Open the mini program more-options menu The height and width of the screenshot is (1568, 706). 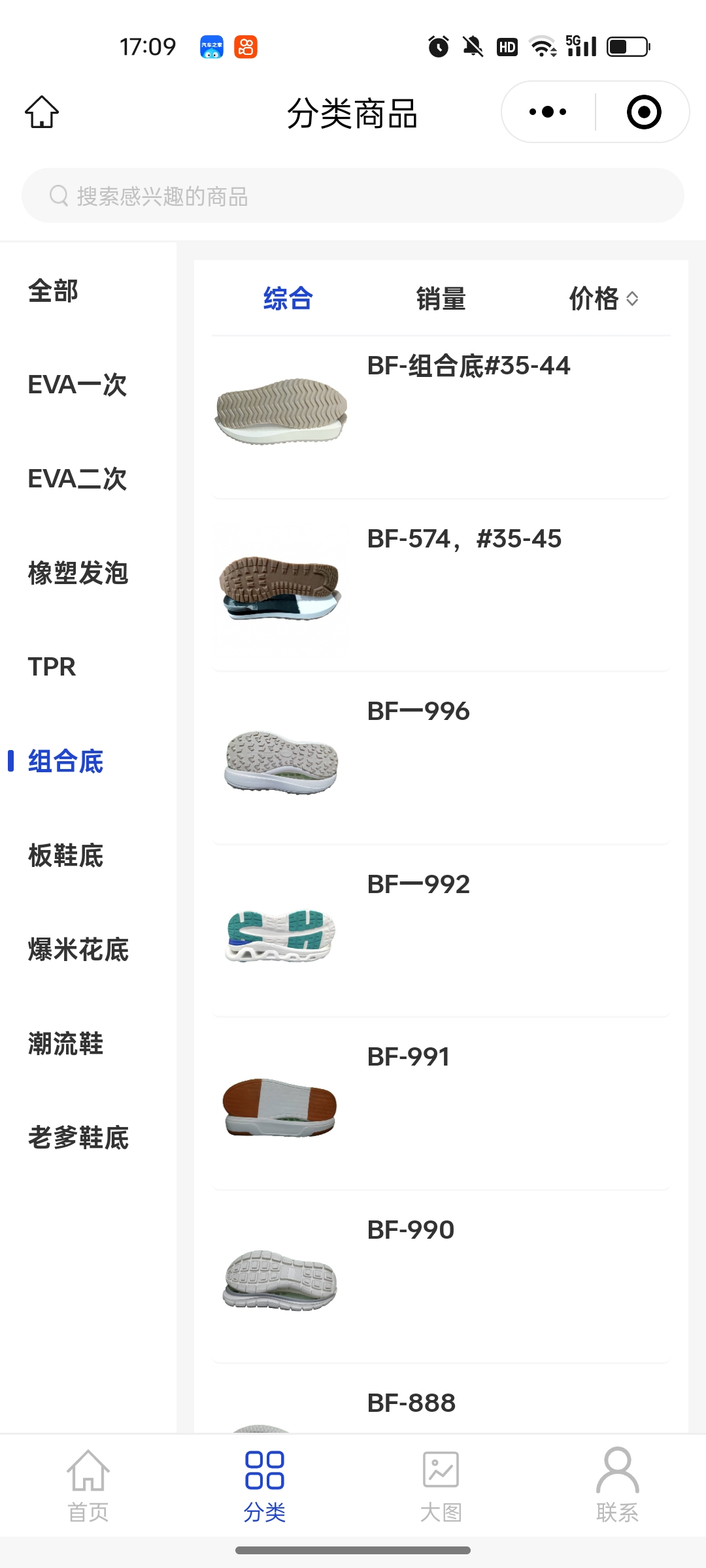(x=548, y=112)
